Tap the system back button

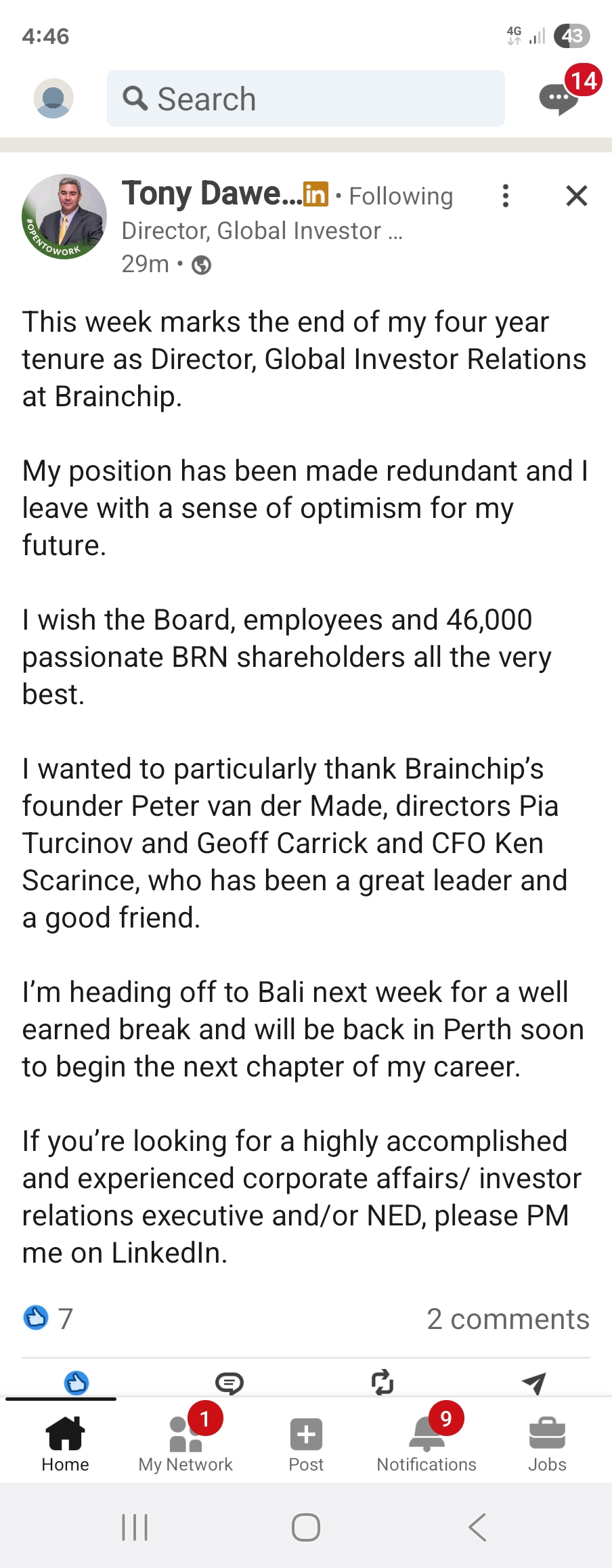(477, 1527)
